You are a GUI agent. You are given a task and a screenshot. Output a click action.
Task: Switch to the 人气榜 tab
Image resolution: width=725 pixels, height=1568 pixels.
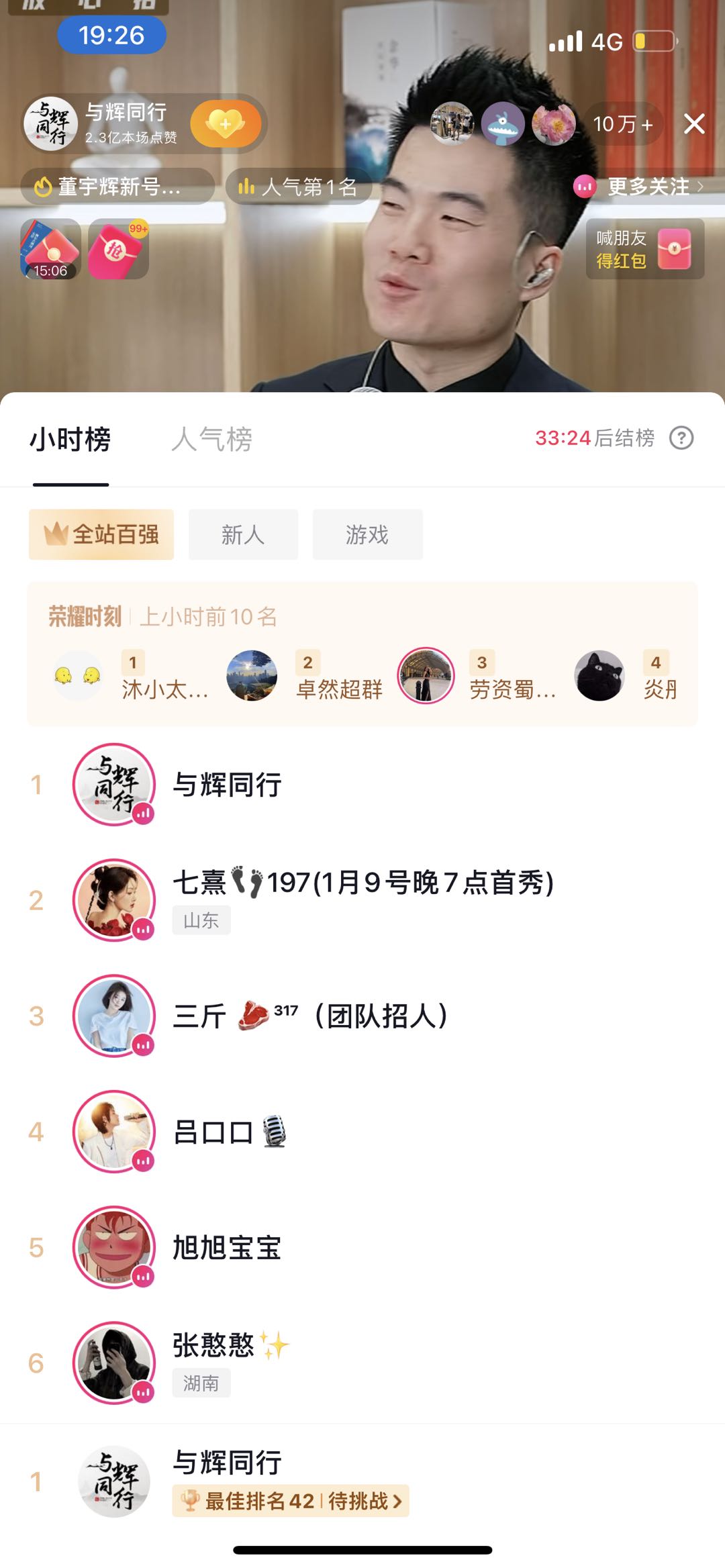[211, 440]
